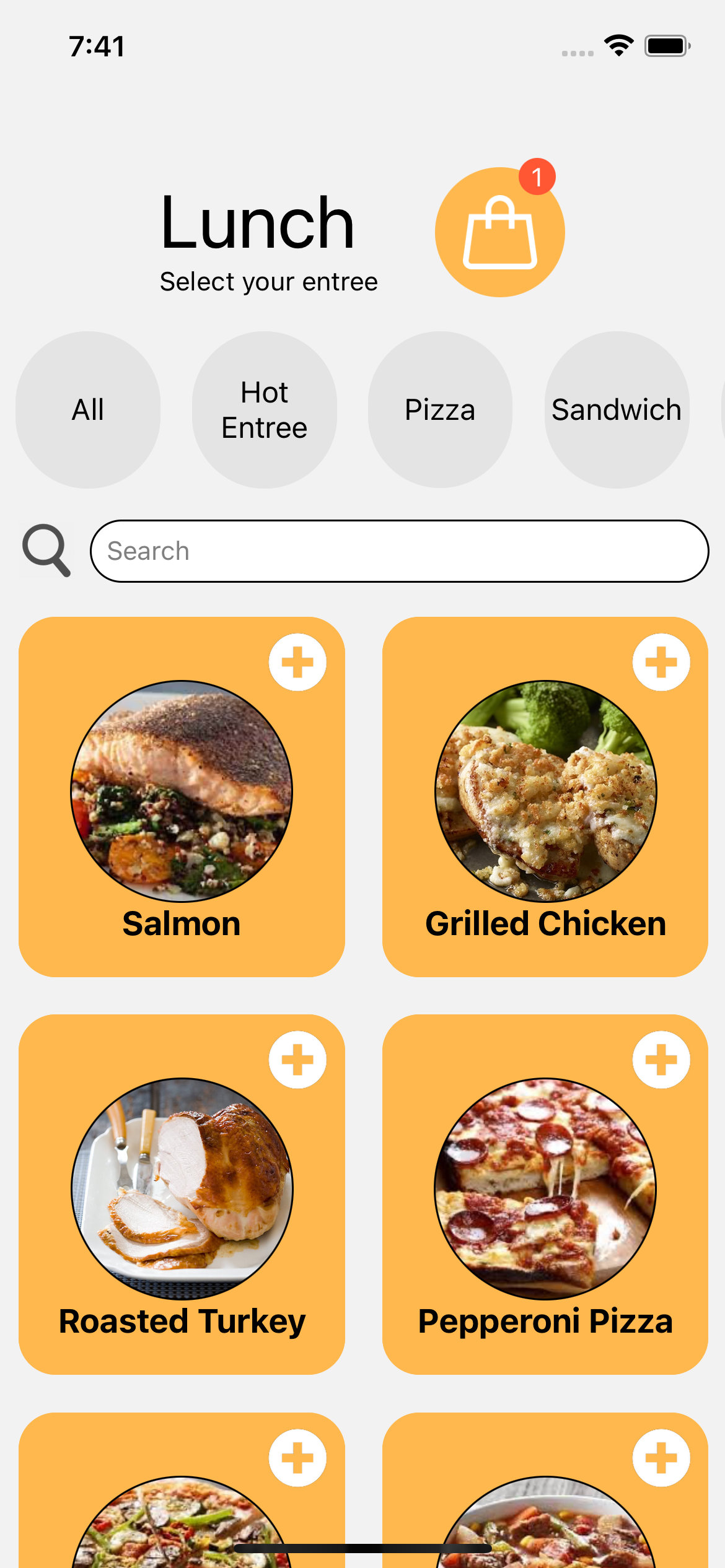Add Grilled Chicken with the plus button
This screenshot has height=1568, width=725.
pyautogui.click(x=661, y=662)
